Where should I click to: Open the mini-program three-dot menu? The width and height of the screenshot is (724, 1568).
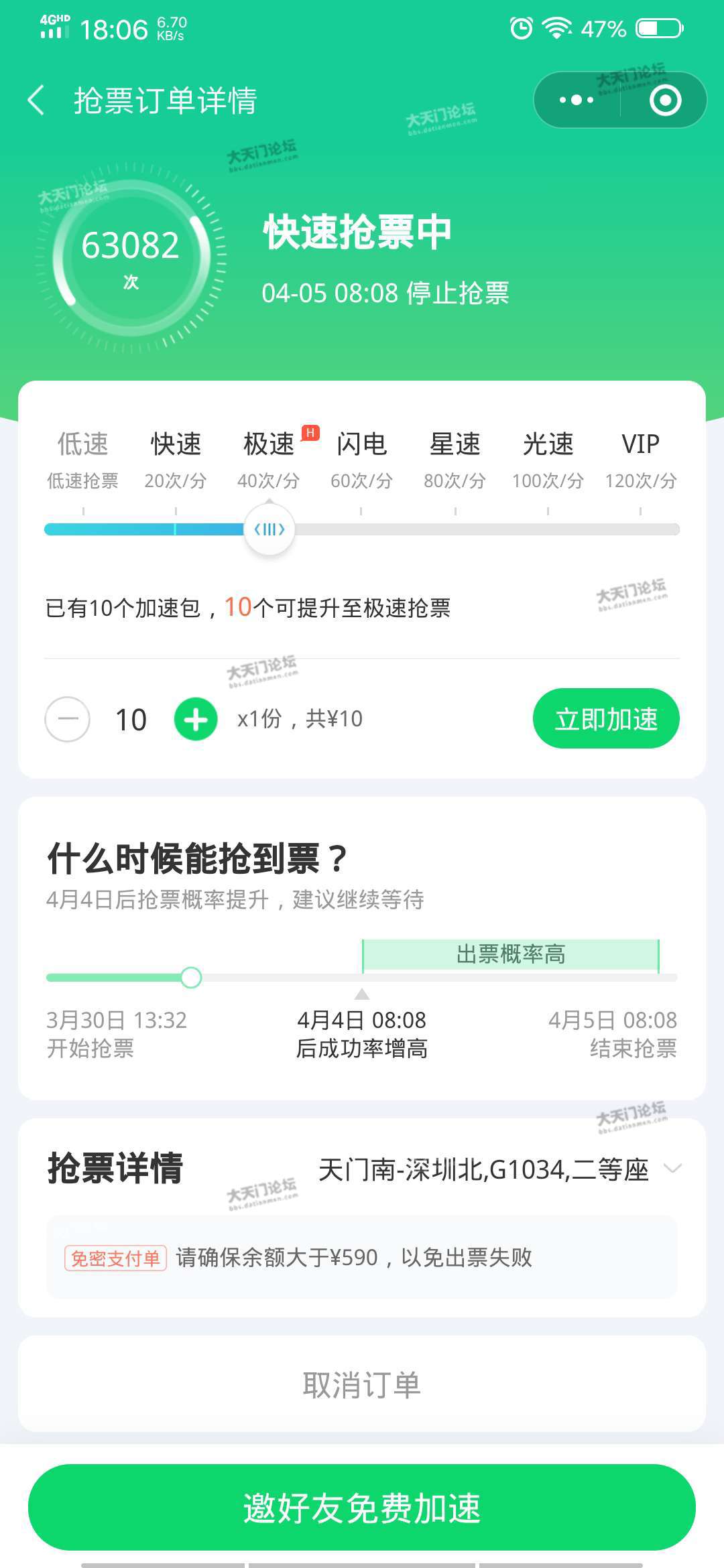pyautogui.click(x=577, y=101)
